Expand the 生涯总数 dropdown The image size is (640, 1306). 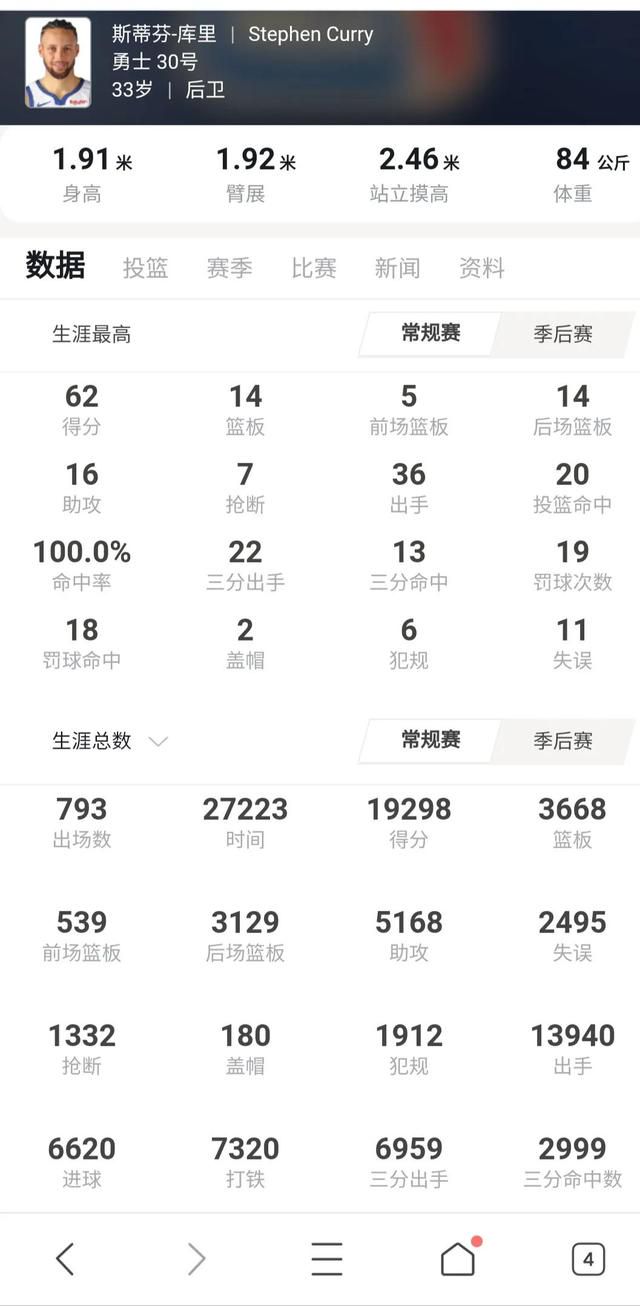[110, 741]
